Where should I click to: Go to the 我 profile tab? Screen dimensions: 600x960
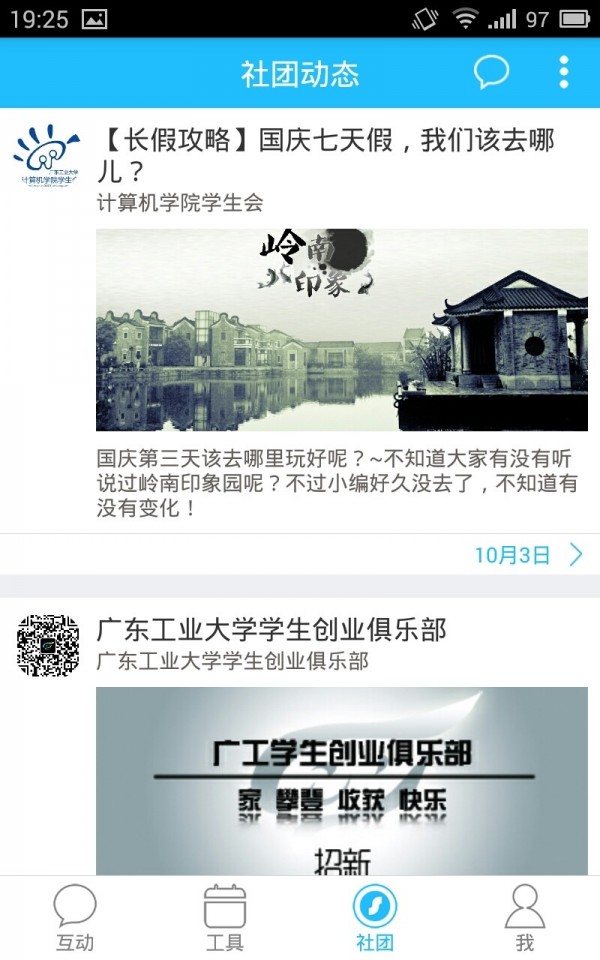[525, 917]
